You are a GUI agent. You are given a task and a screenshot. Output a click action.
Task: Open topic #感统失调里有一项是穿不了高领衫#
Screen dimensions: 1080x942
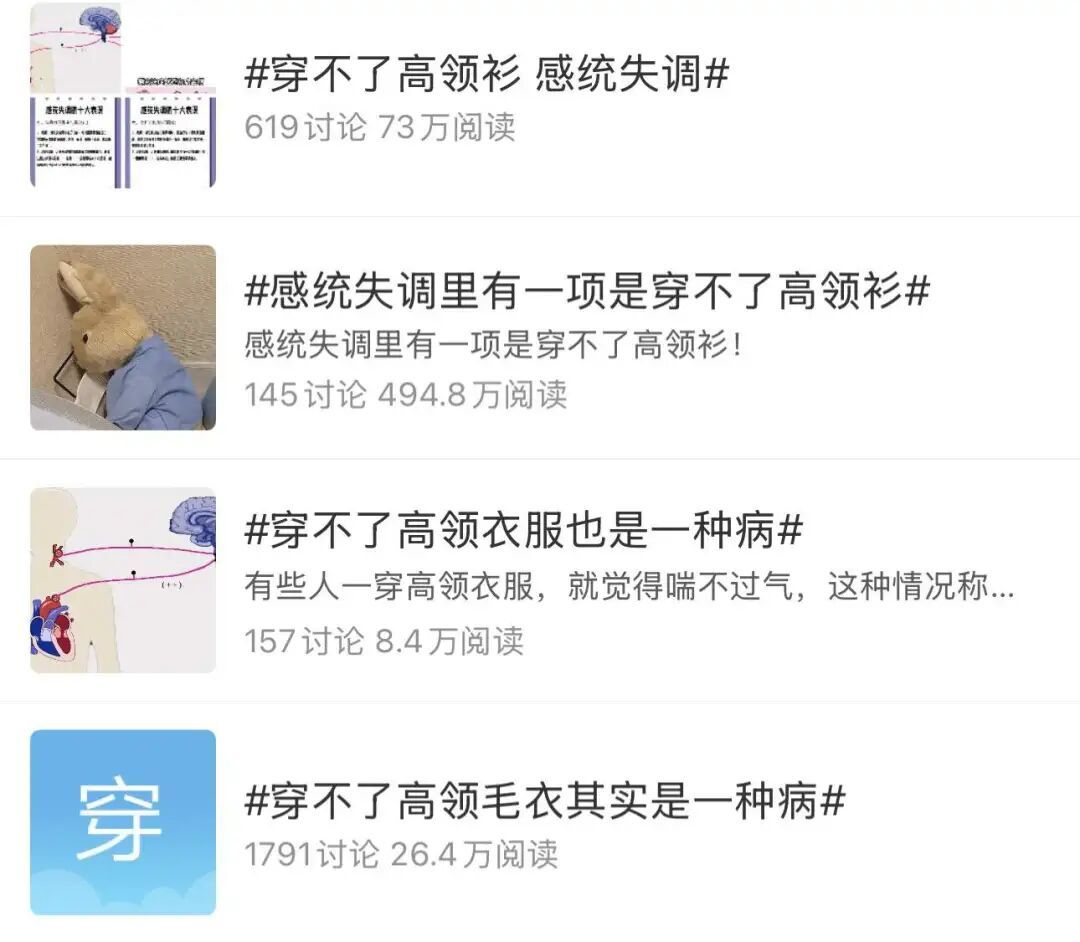coord(587,292)
